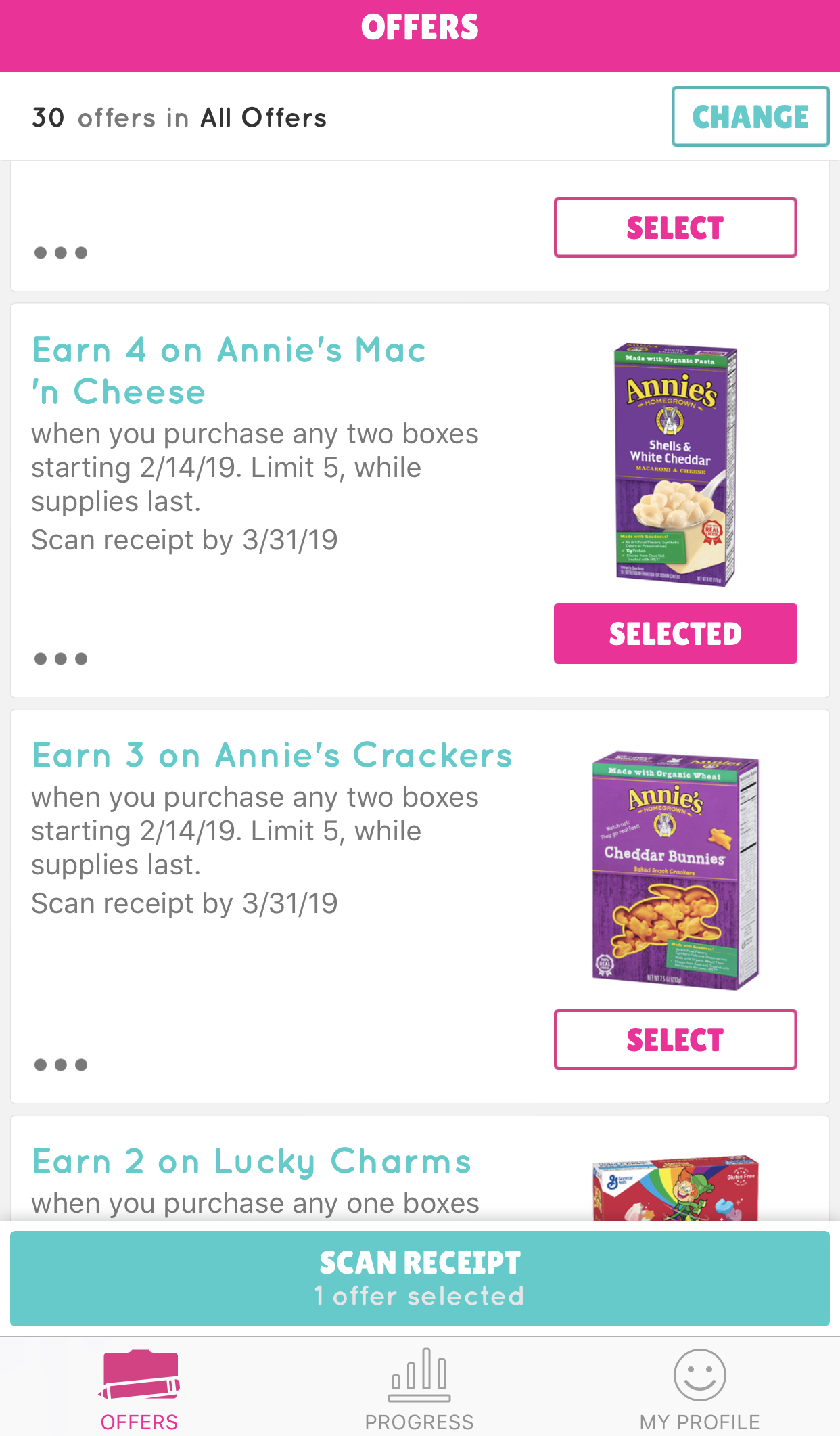Open the Lucky Charms offer card
The image size is (840, 1436).
271,1177
